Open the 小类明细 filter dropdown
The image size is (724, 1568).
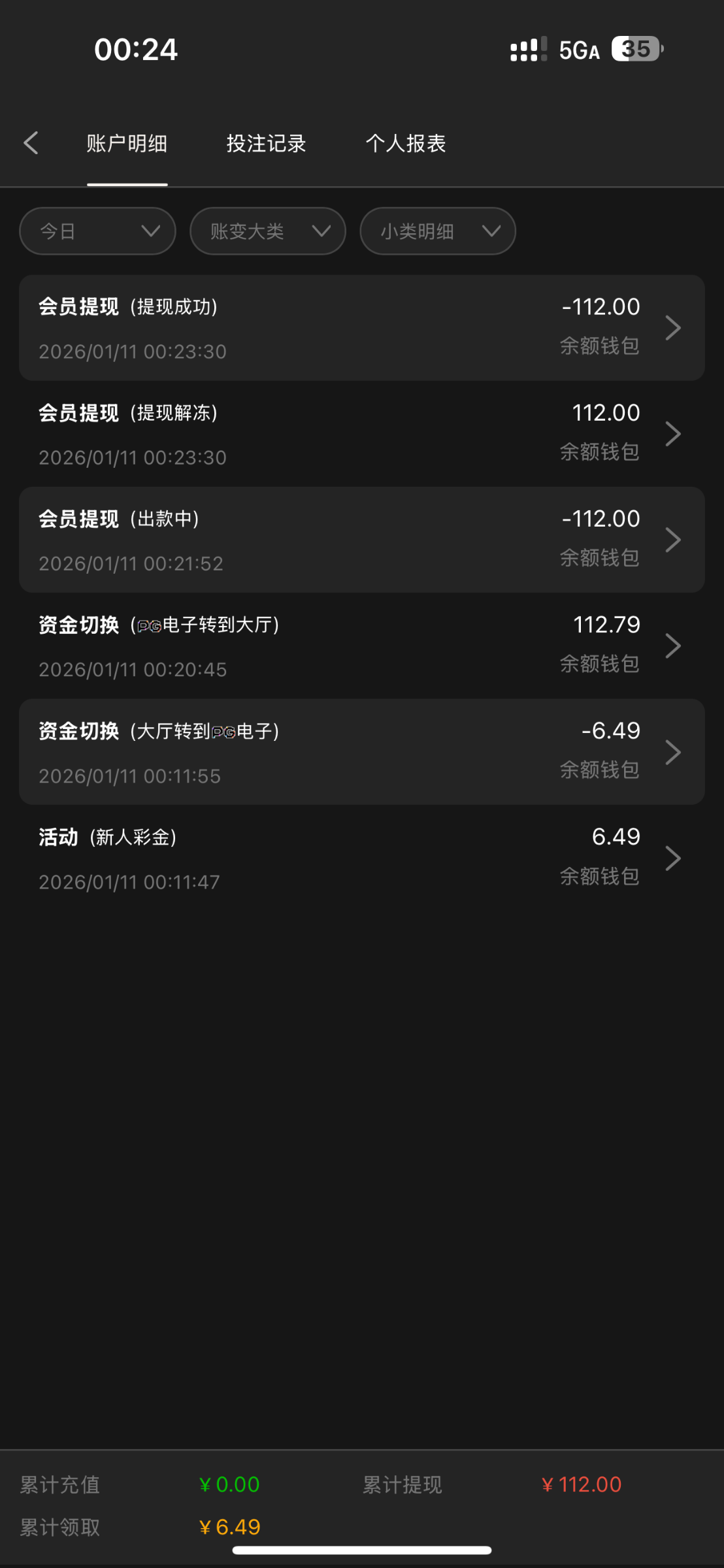tap(437, 231)
